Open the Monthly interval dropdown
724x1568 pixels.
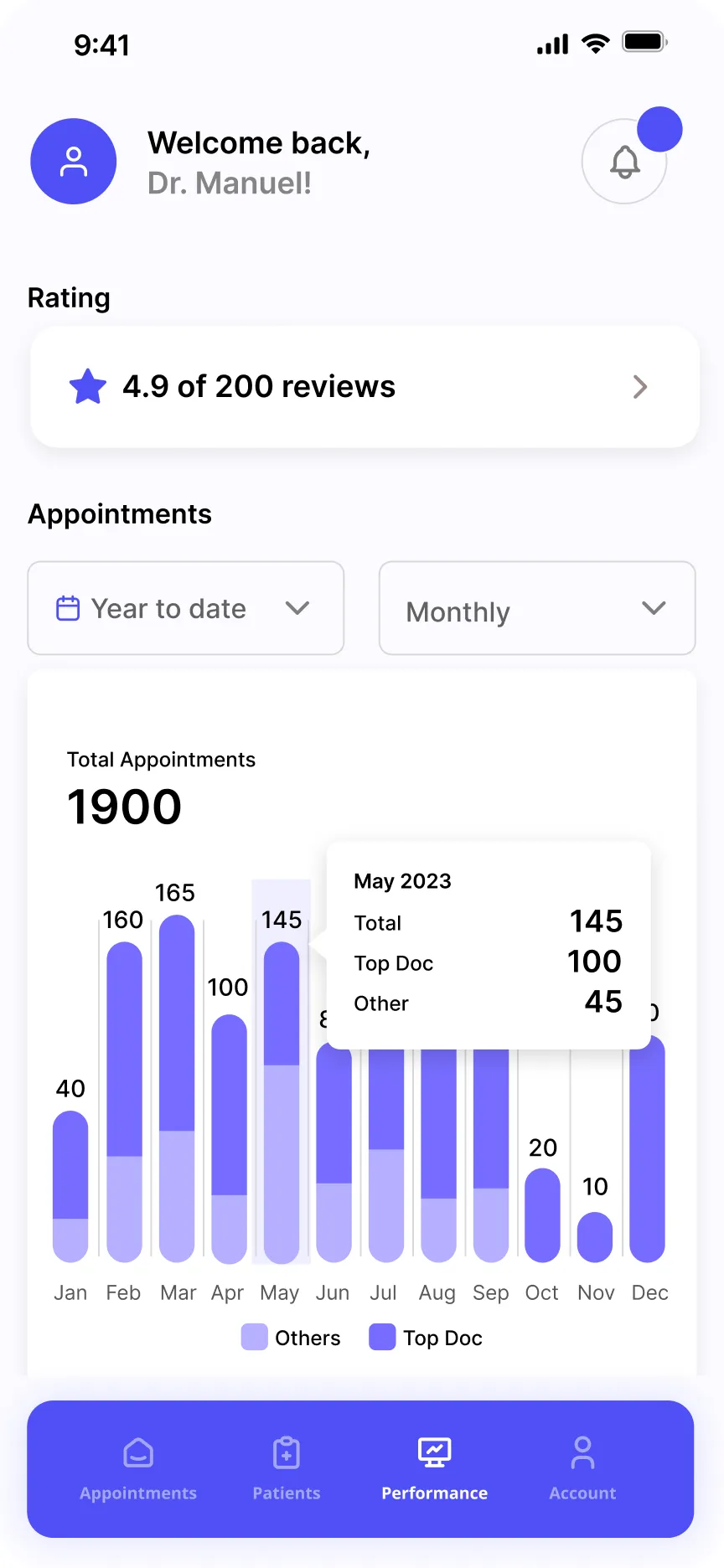click(537, 608)
